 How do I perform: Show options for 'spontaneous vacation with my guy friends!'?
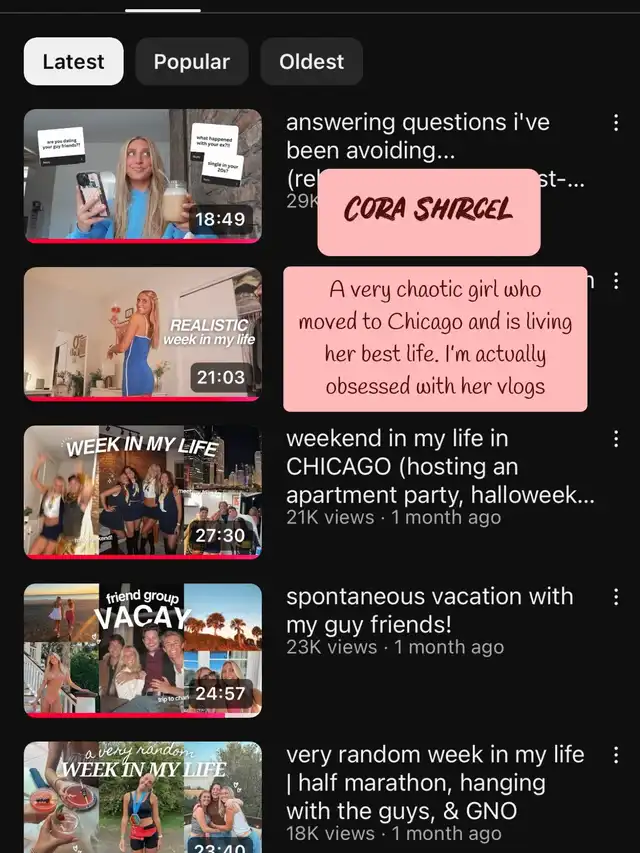coord(615,597)
